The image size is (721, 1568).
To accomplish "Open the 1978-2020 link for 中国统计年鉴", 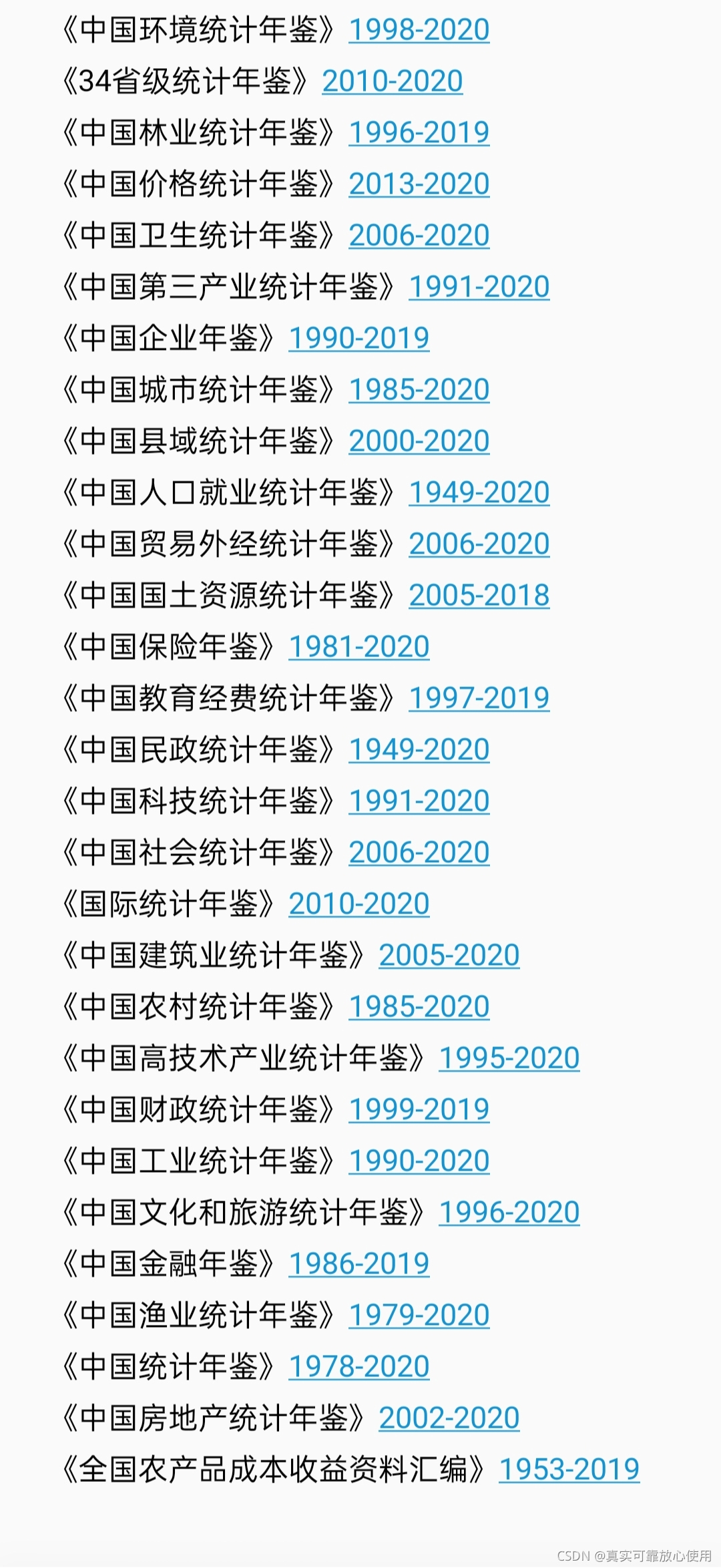I will (358, 1367).
